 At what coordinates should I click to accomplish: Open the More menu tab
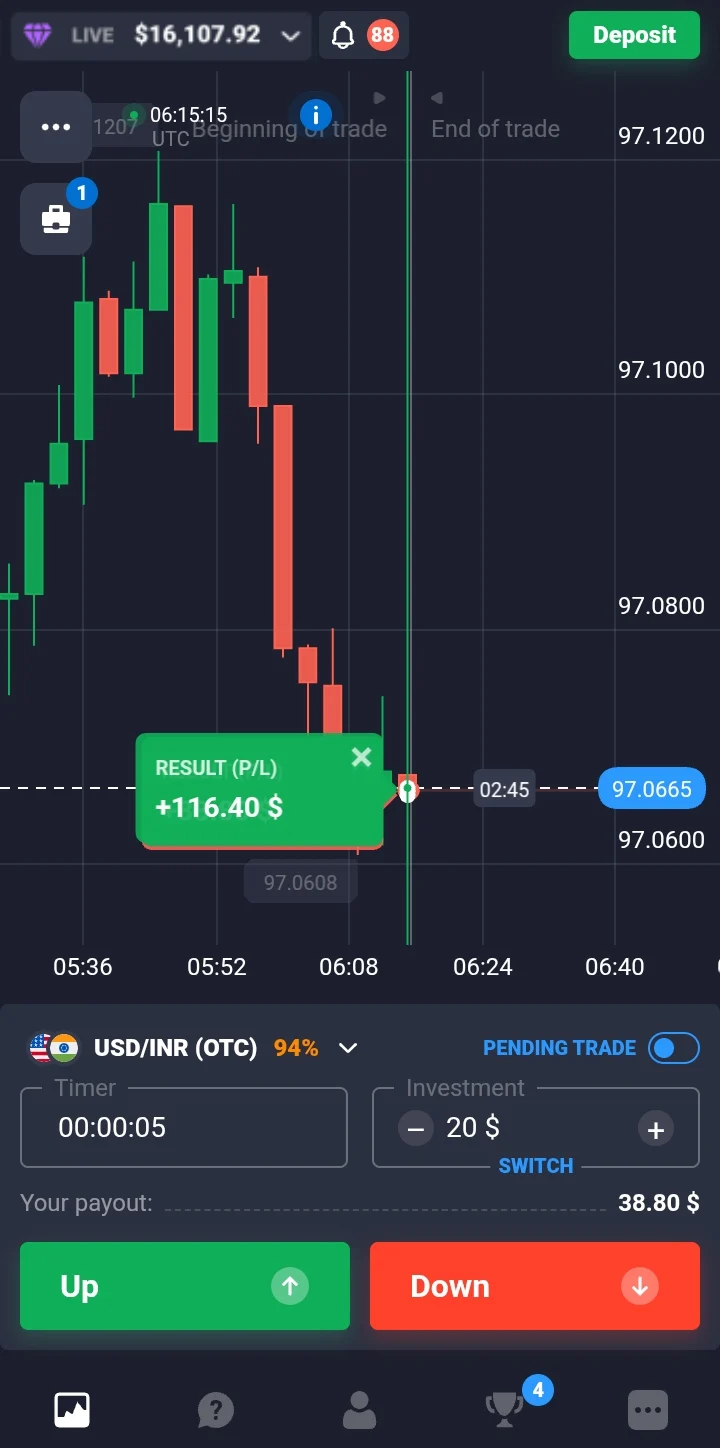(x=647, y=1410)
